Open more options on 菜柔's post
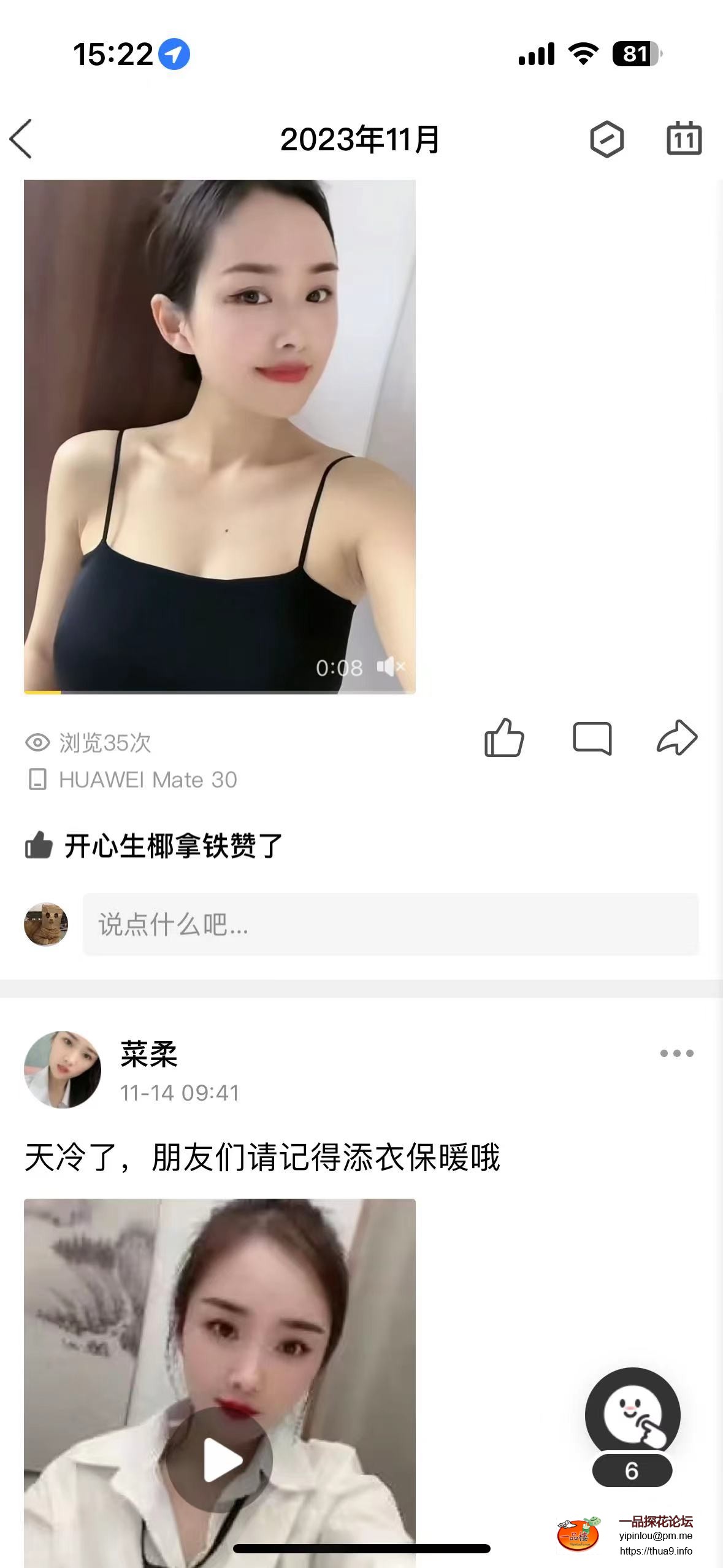The height and width of the screenshot is (1568, 723). (x=676, y=1053)
